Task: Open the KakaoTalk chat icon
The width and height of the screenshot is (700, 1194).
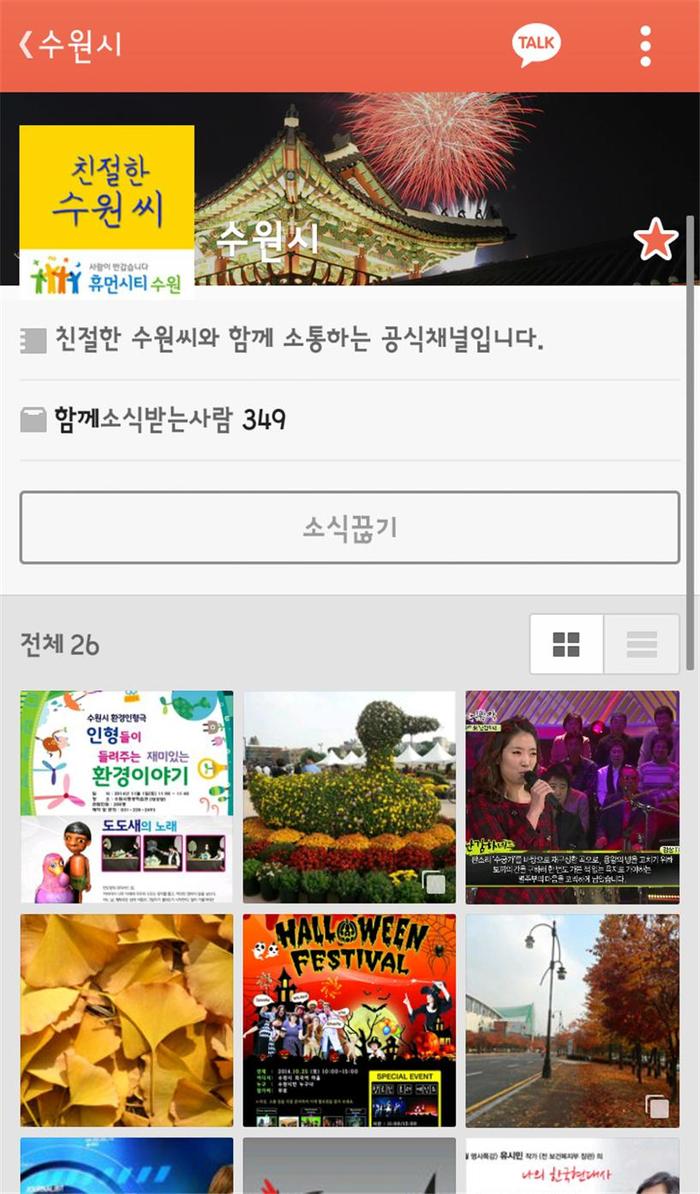Action: coord(537,45)
